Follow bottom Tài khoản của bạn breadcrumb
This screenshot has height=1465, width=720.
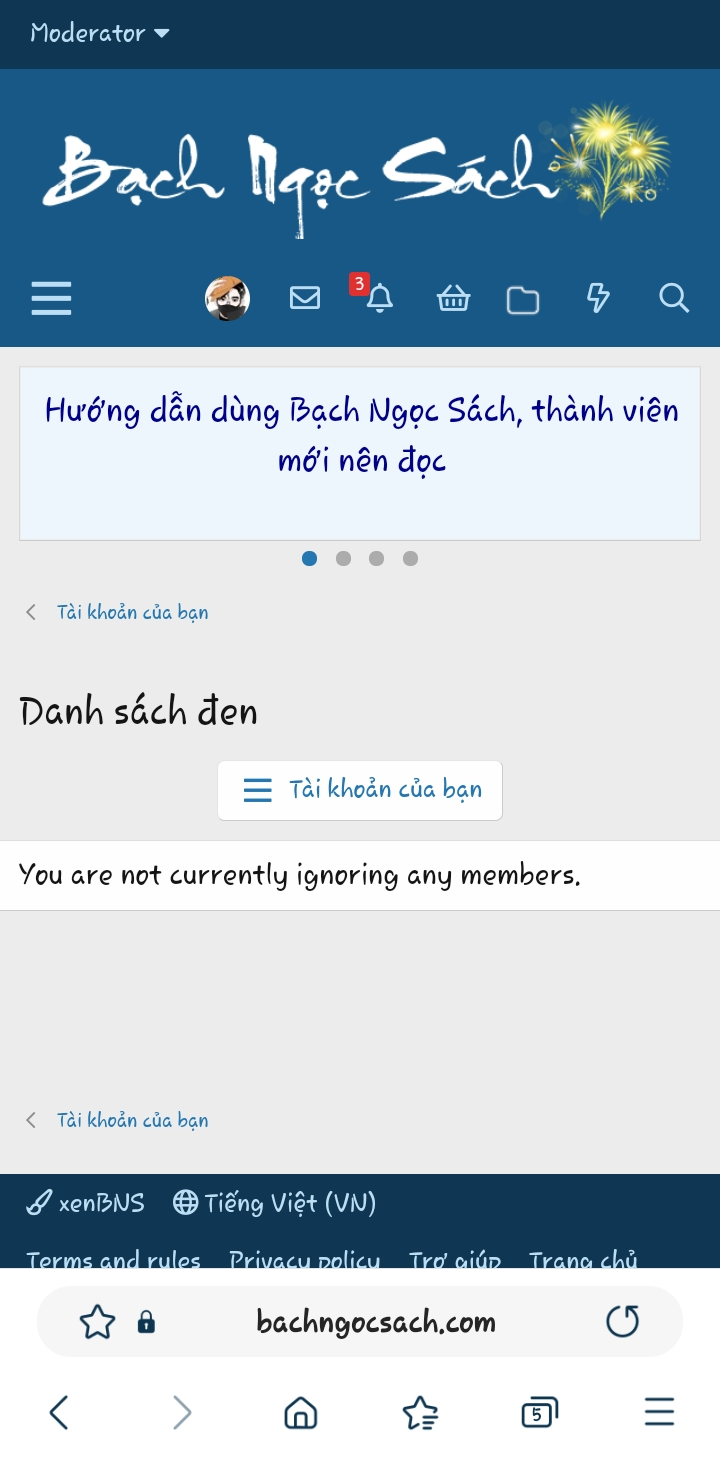pos(132,1120)
